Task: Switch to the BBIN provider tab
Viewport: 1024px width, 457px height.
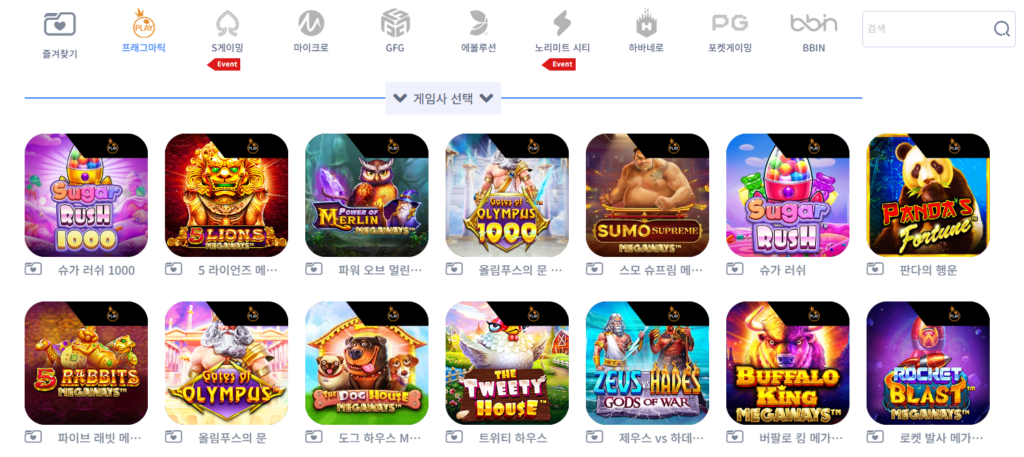Action: (x=813, y=33)
